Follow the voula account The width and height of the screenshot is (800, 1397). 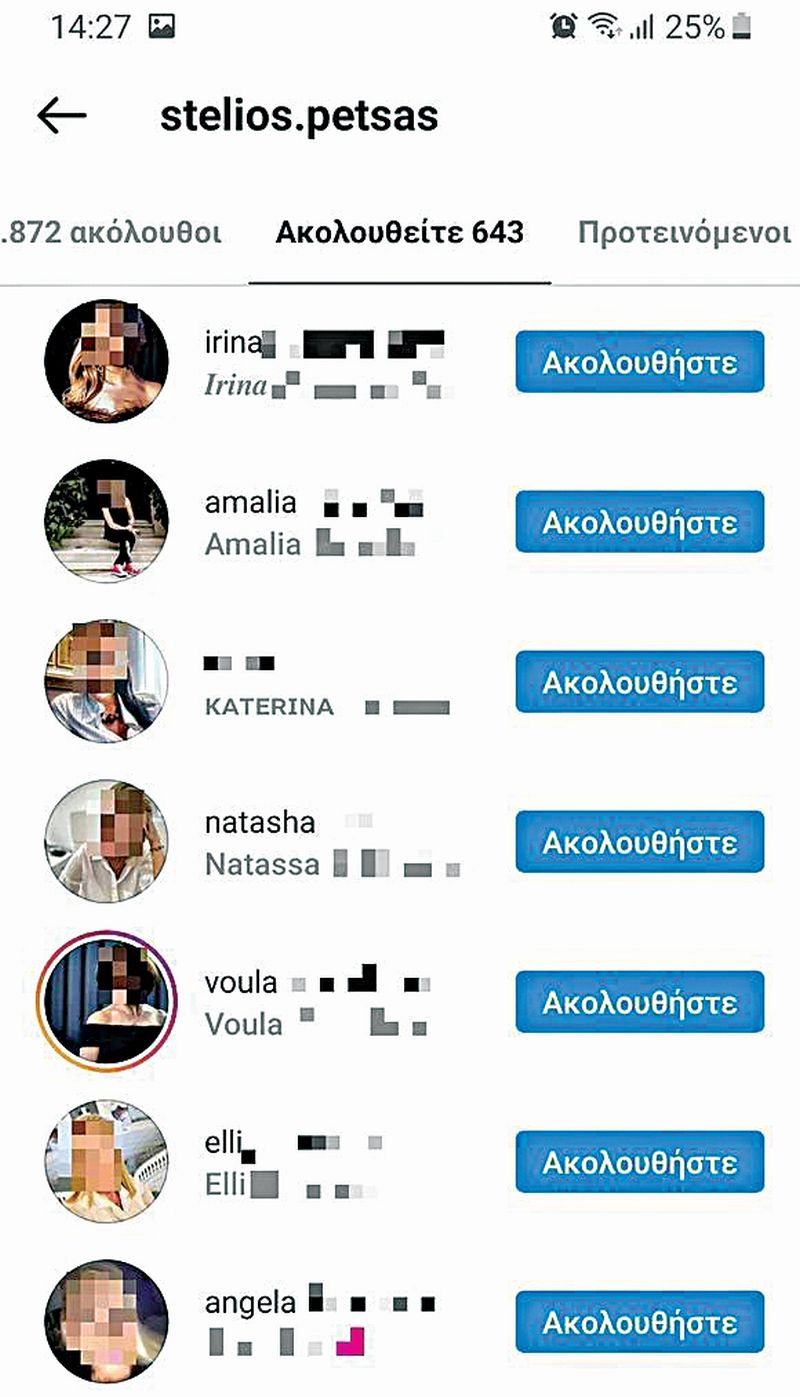(x=639, y=1001)
